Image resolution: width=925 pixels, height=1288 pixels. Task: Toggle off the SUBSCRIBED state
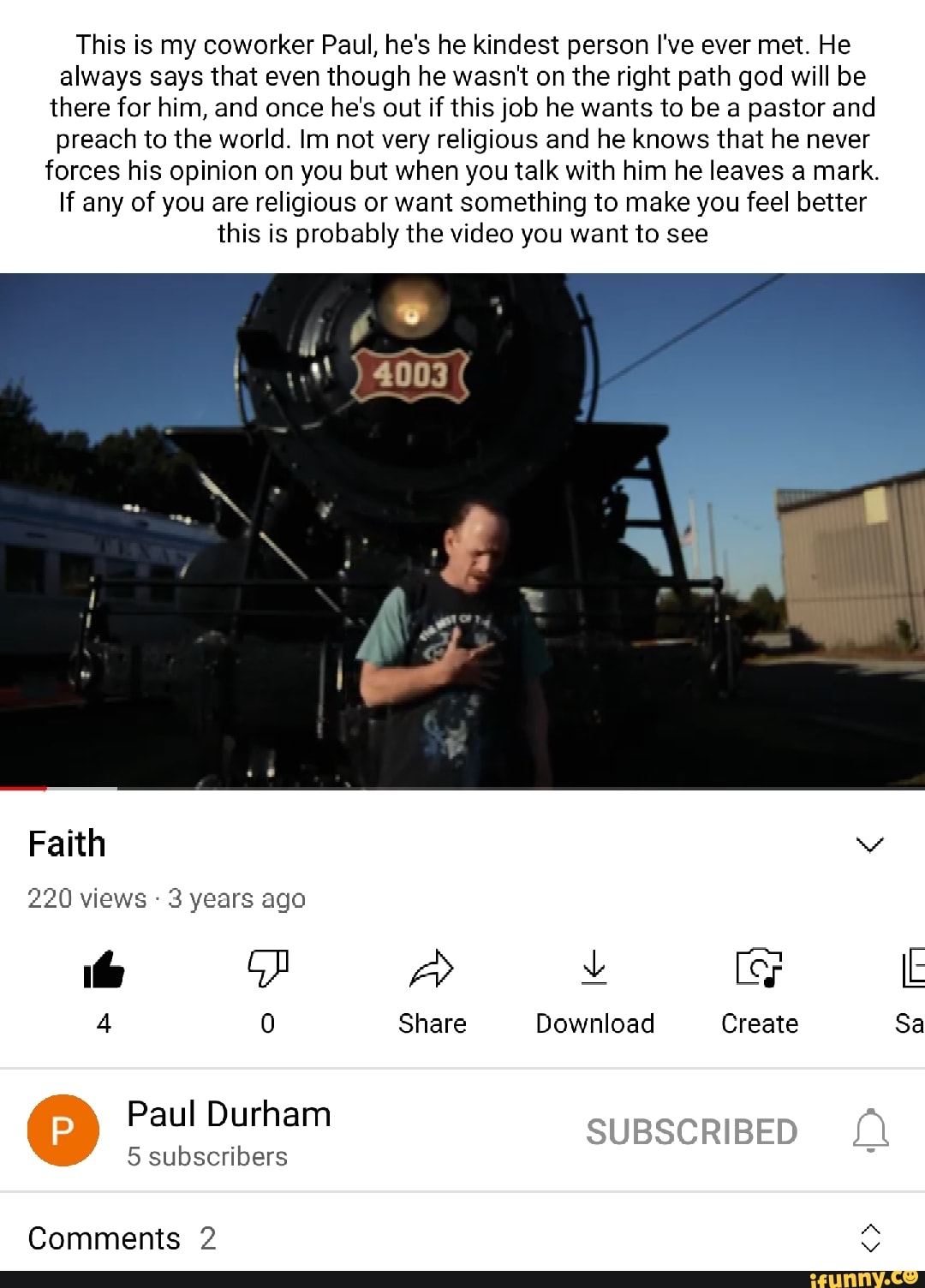[692, 1130]
